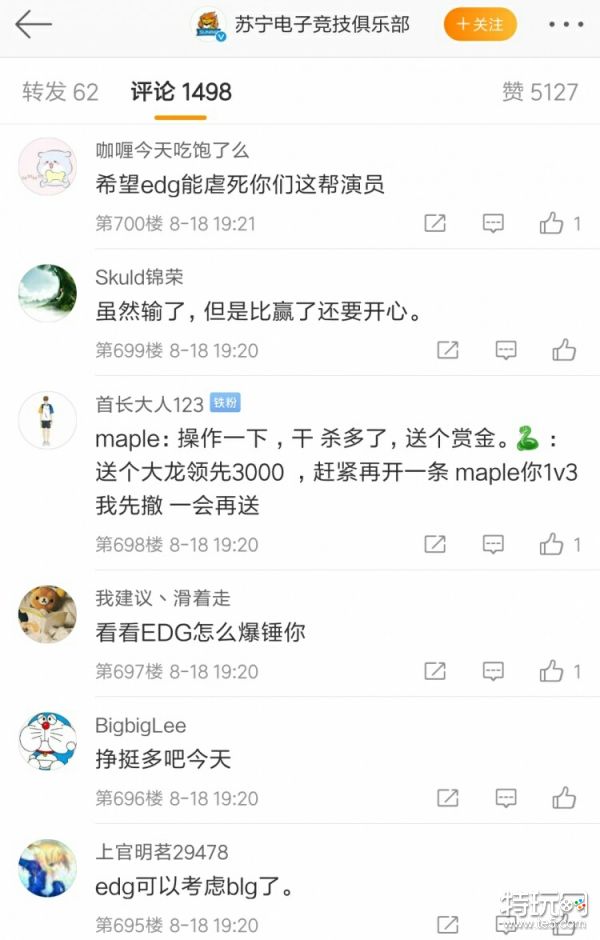Open the three-dot overflow menu
600x940 pixels.
pos(567,25)
